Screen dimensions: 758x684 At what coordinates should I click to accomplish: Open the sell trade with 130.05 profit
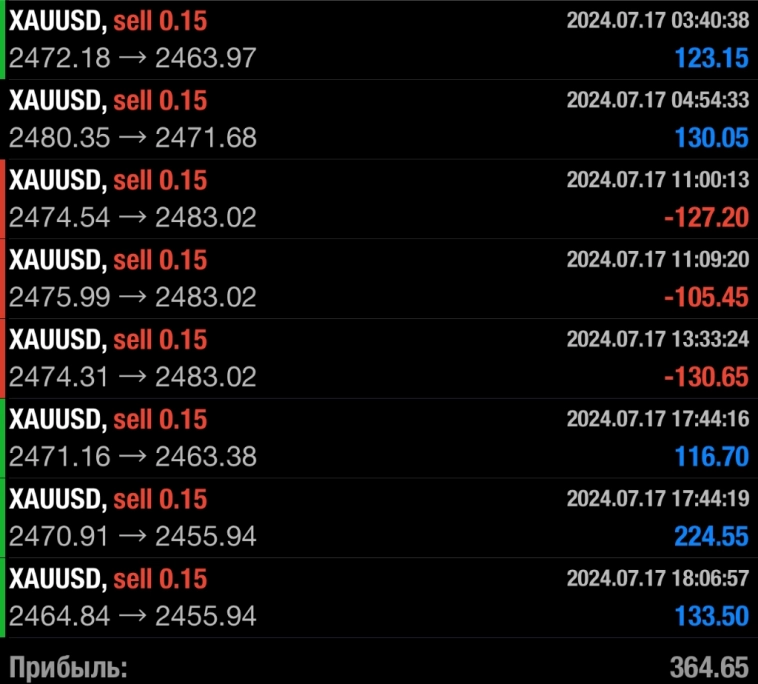pos(379,119)
